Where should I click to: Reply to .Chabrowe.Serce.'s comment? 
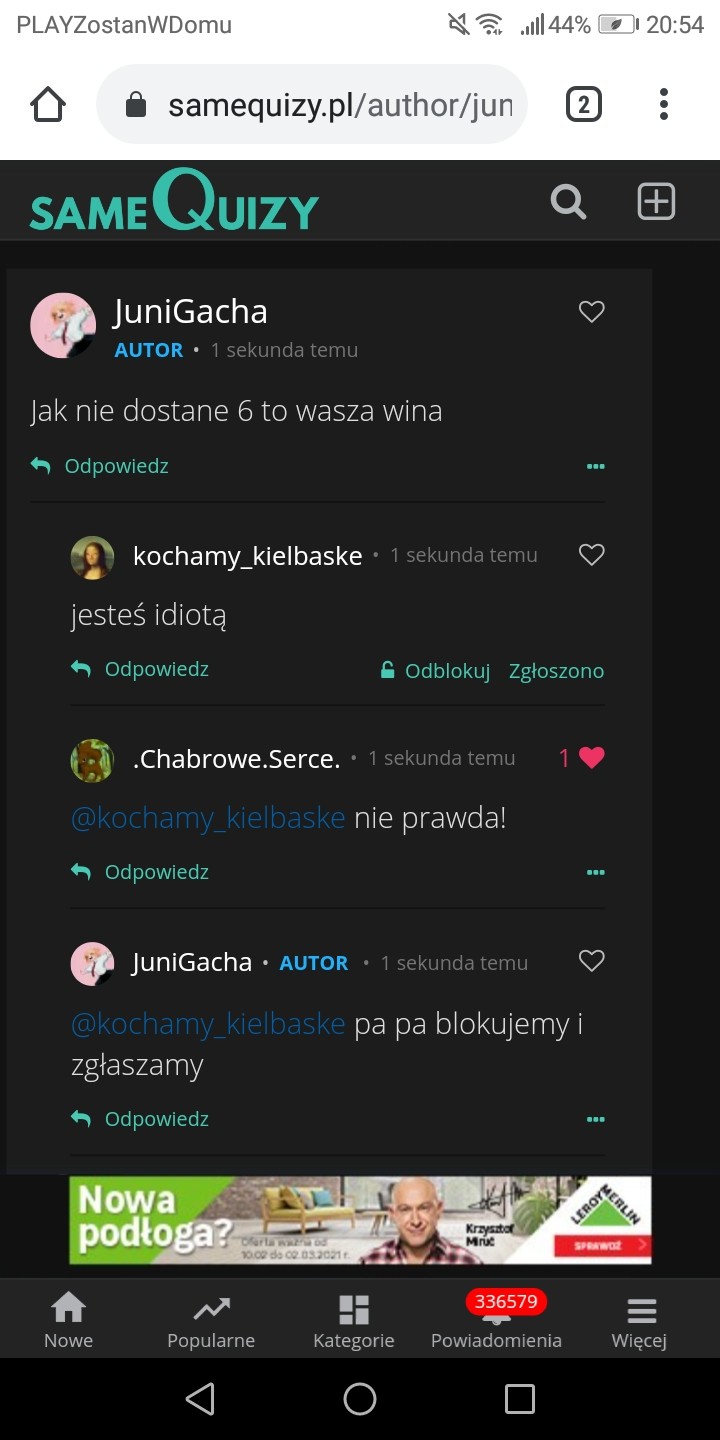tap(140, 872)
